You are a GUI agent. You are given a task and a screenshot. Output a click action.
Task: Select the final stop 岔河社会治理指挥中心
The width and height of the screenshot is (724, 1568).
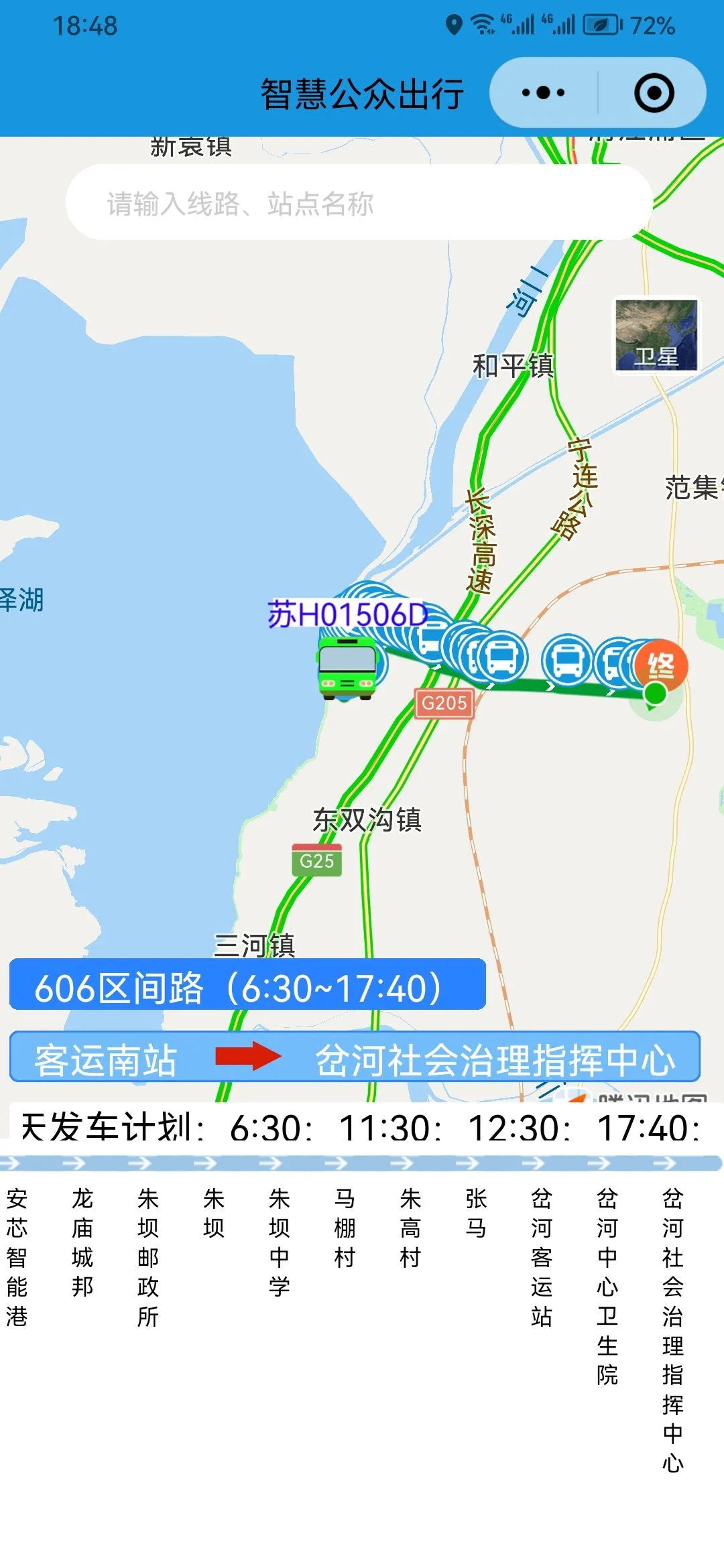point(673,1331)
